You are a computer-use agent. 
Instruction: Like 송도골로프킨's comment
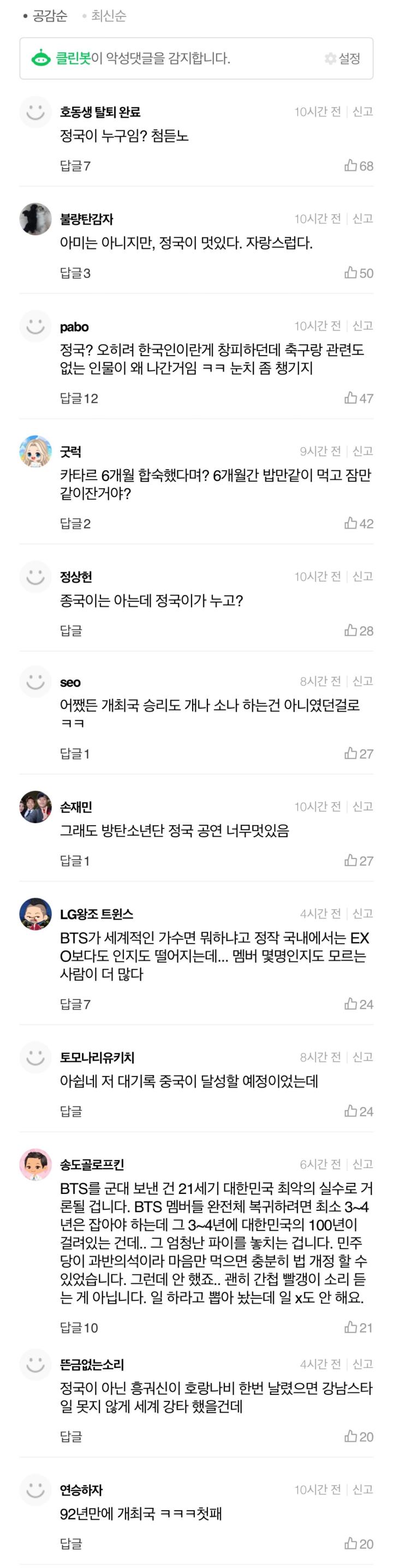click(x=358, y=1328)
